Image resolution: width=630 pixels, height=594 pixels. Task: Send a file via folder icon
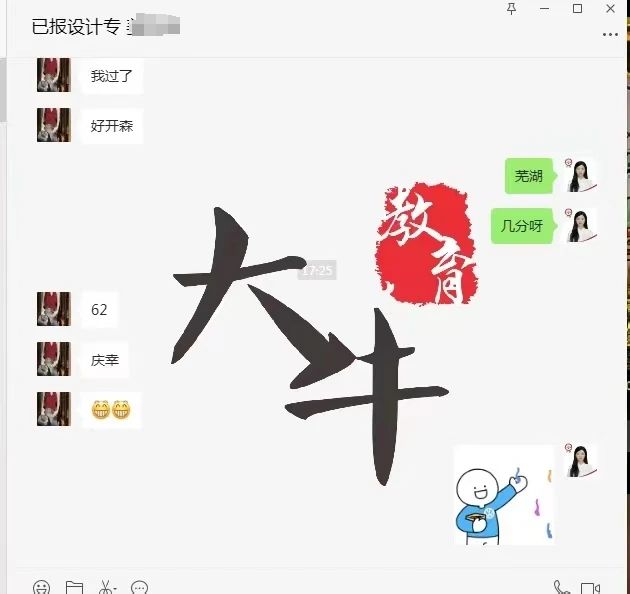point(74,587)
